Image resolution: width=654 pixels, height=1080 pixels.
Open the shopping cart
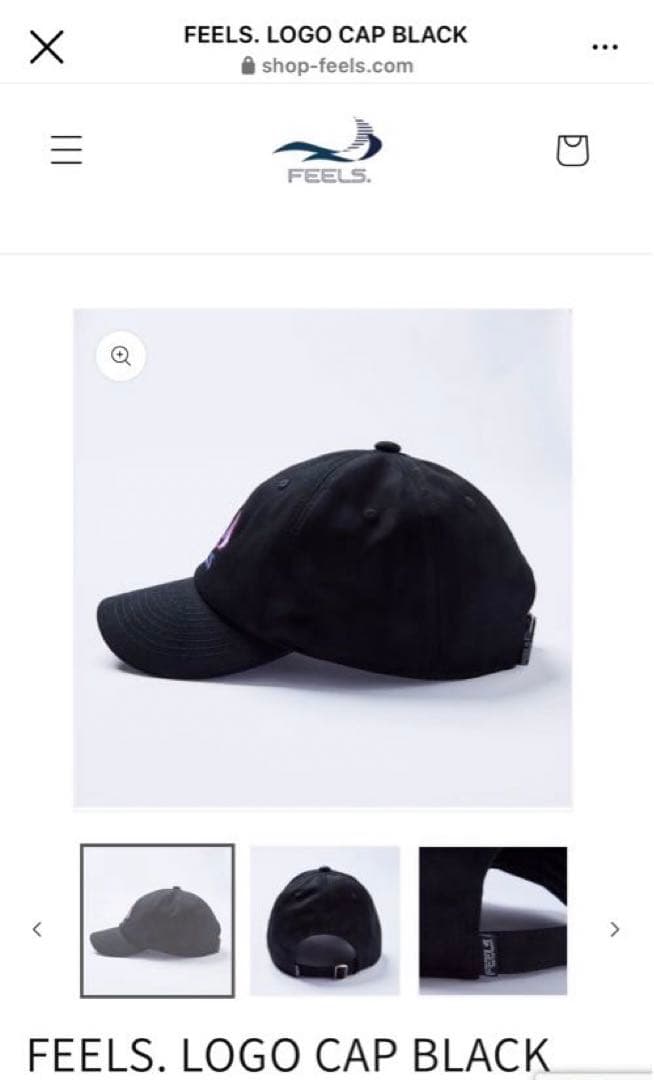pyautogui.click(x=572, y=151)
